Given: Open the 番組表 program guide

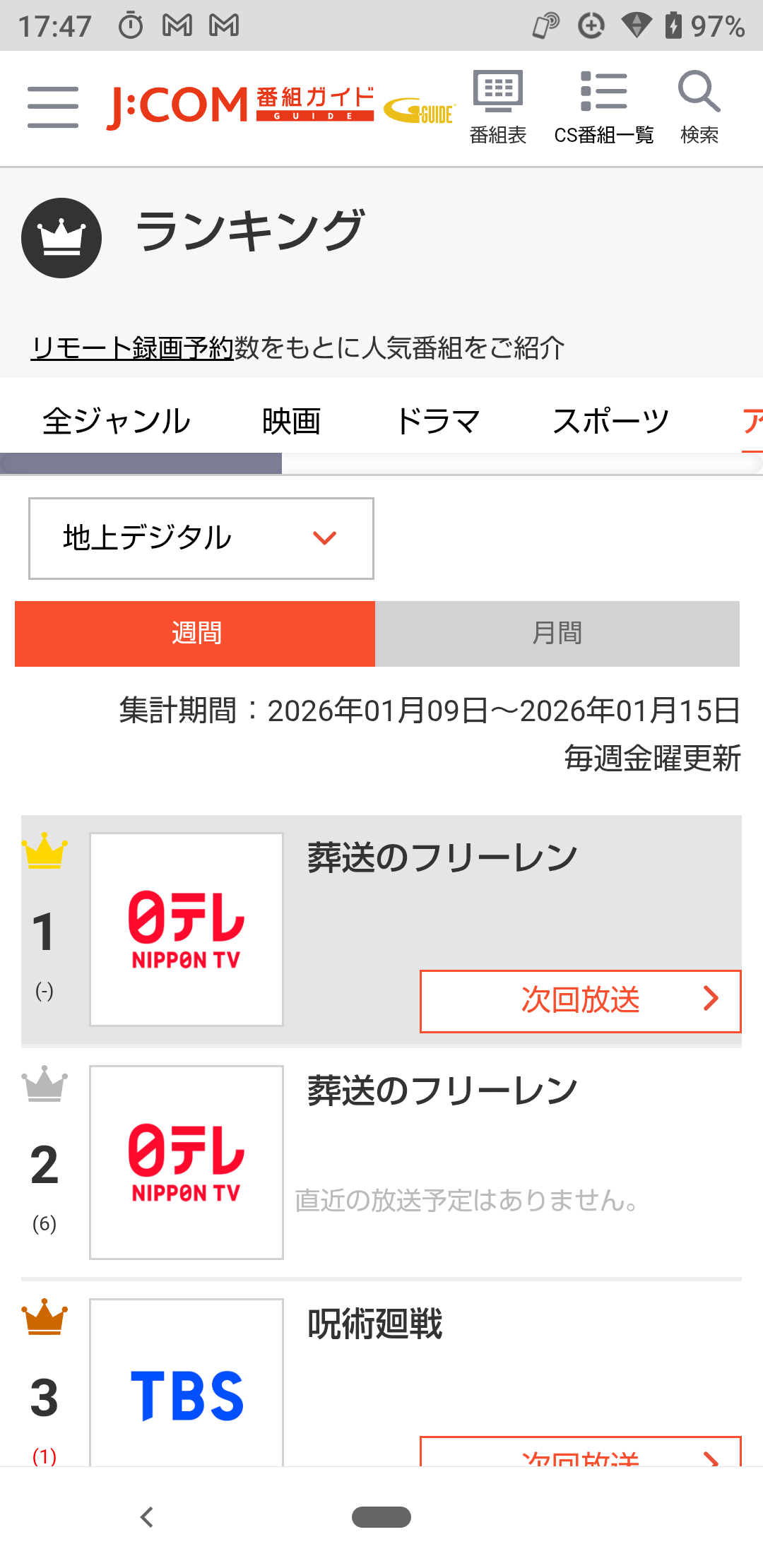Looking at the screenshot, I should [498, 107].
